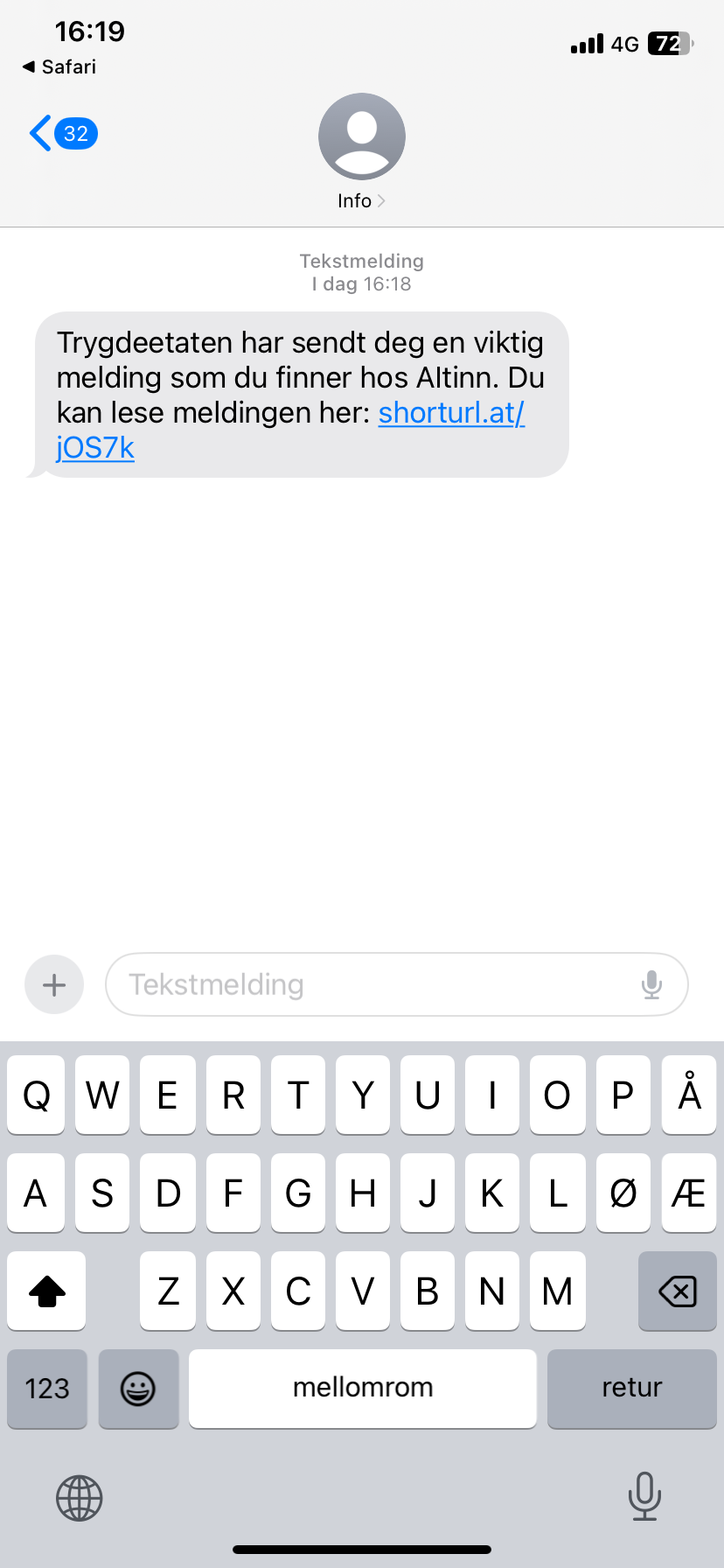Open the plus attachments menu
The image size is (724, 1568).
point(54,984)
